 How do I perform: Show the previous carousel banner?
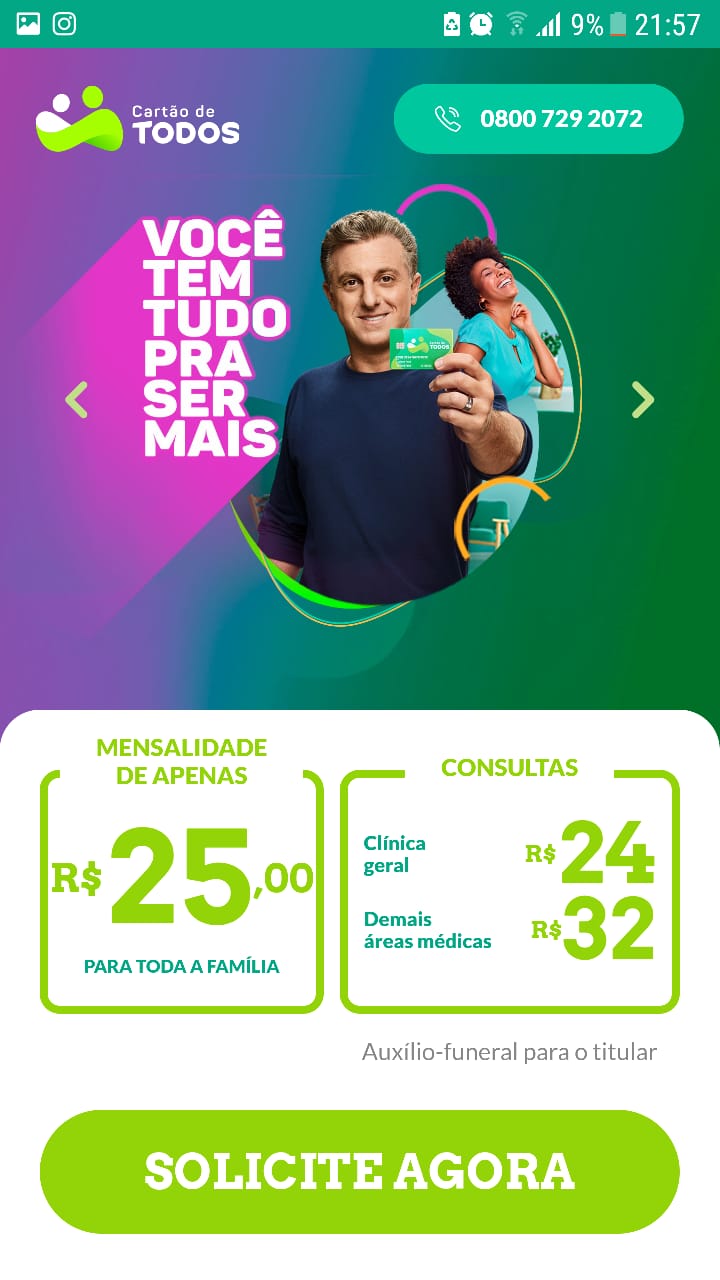click(x=77, y=400)
